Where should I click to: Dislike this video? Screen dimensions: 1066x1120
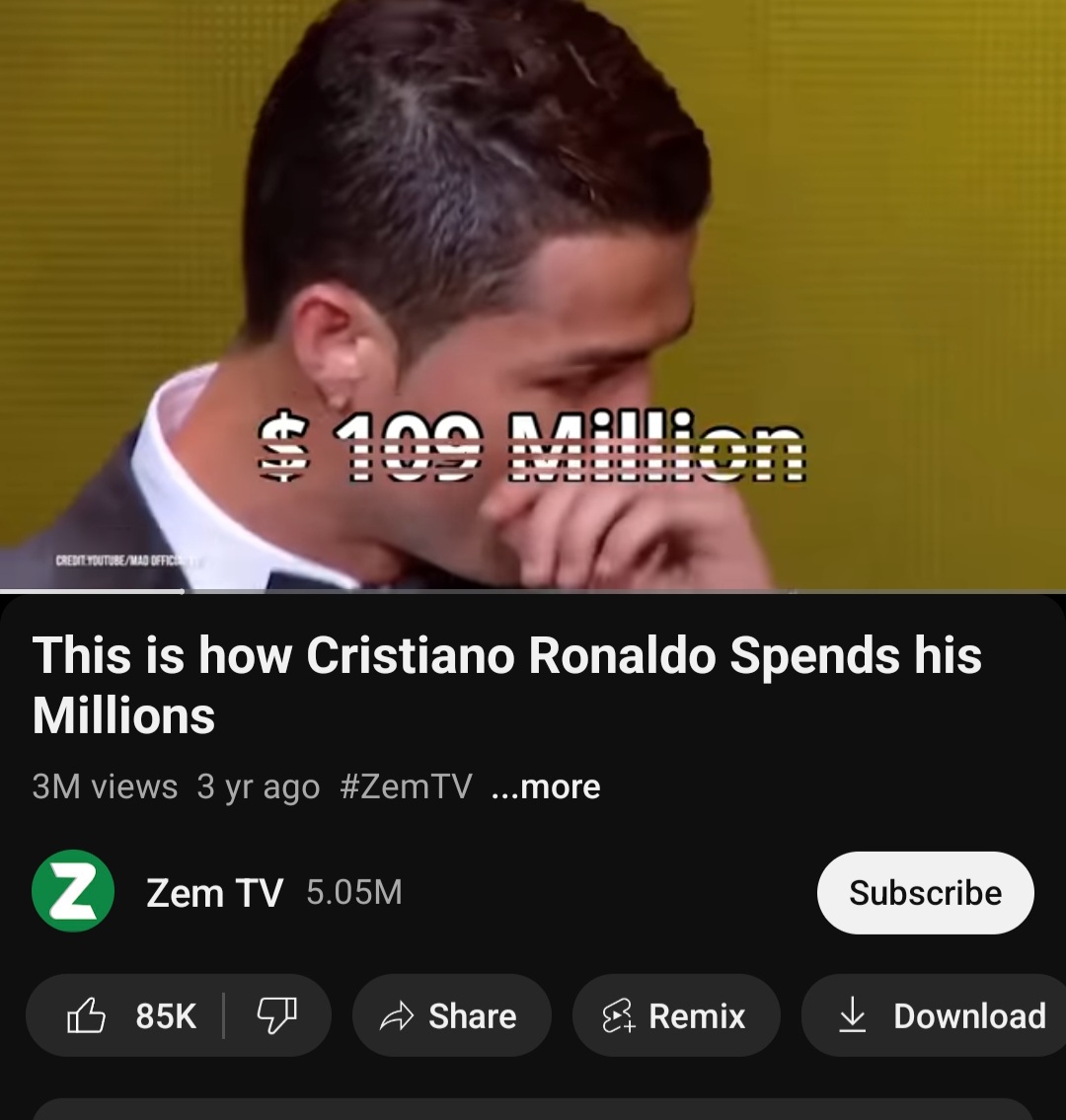[x=276, y=1015]
